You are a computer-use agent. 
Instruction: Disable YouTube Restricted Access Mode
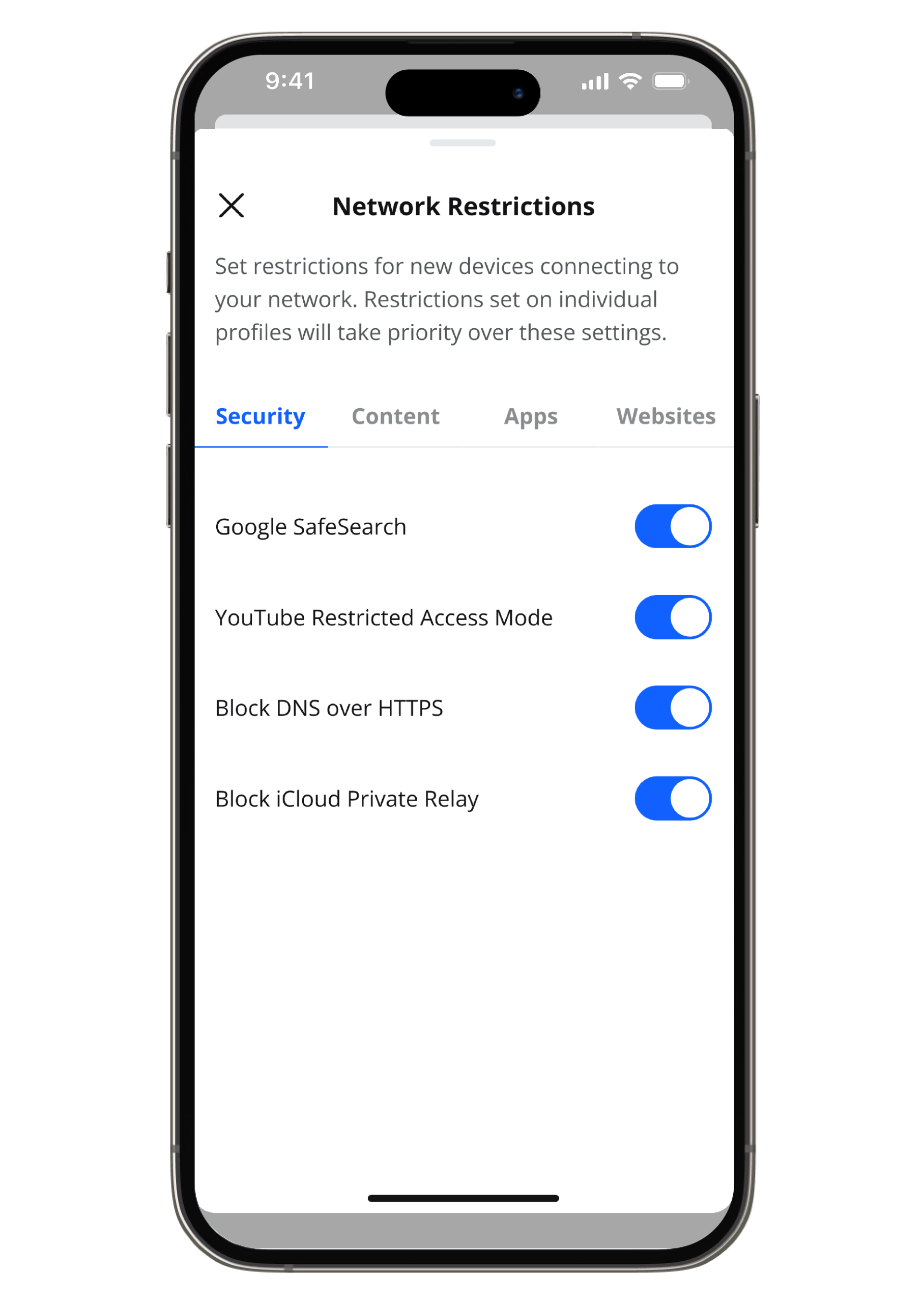[673, 617]
